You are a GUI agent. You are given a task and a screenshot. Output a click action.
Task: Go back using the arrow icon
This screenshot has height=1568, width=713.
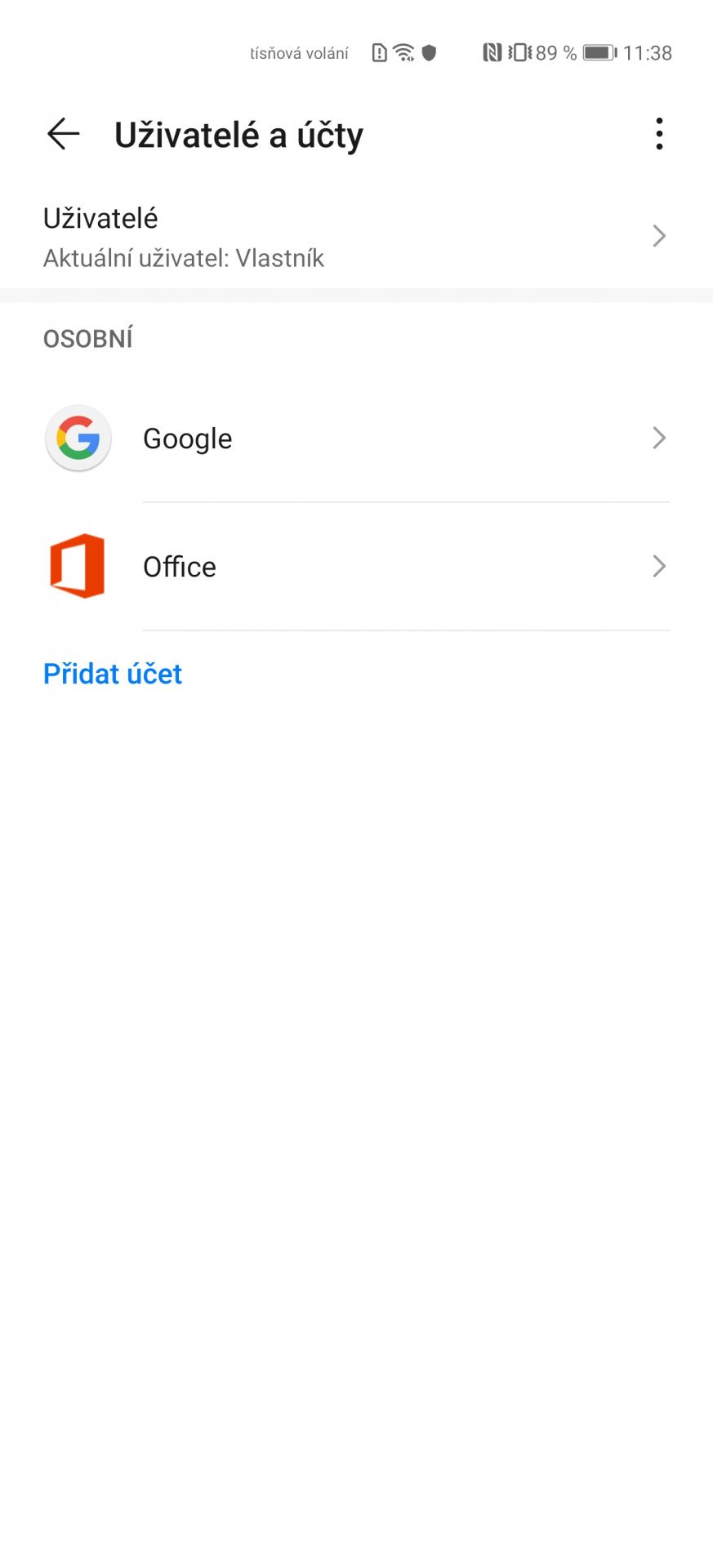(63, 134)
